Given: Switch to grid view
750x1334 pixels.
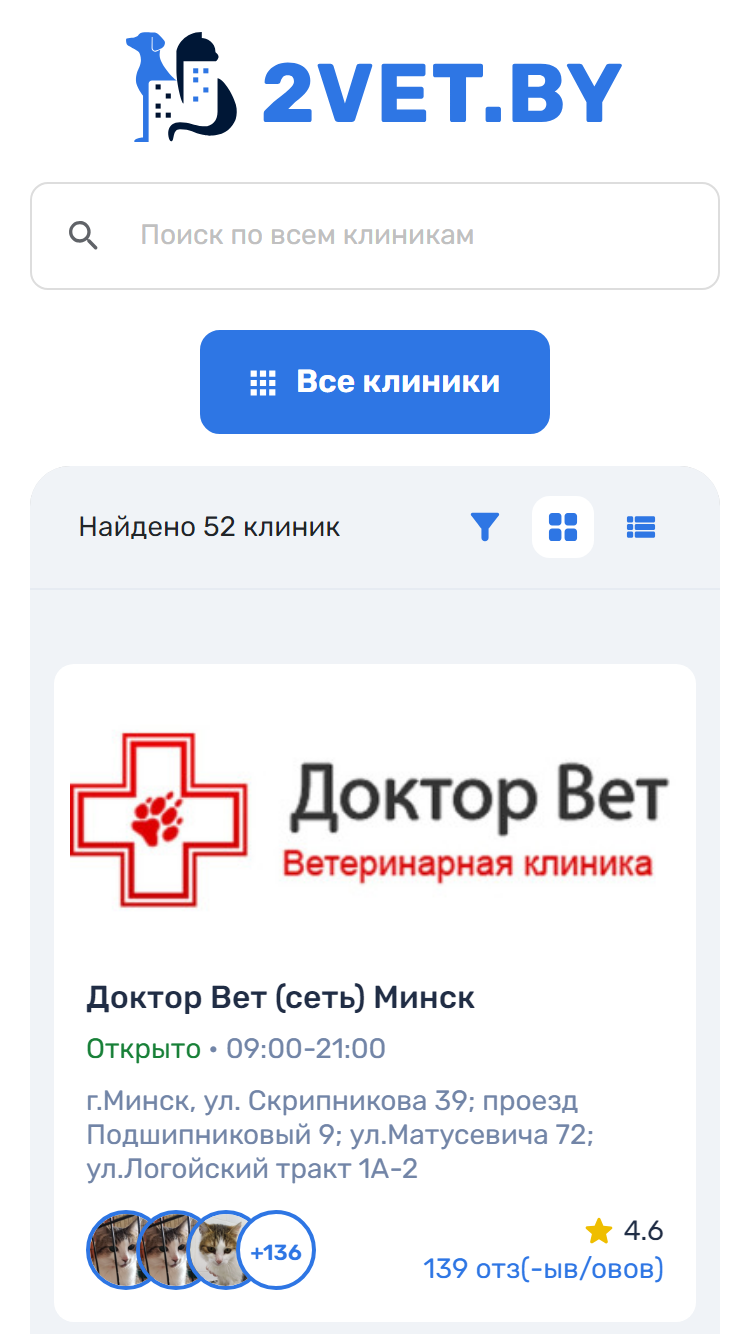Looking at the screenshot, I should [563, 527].
